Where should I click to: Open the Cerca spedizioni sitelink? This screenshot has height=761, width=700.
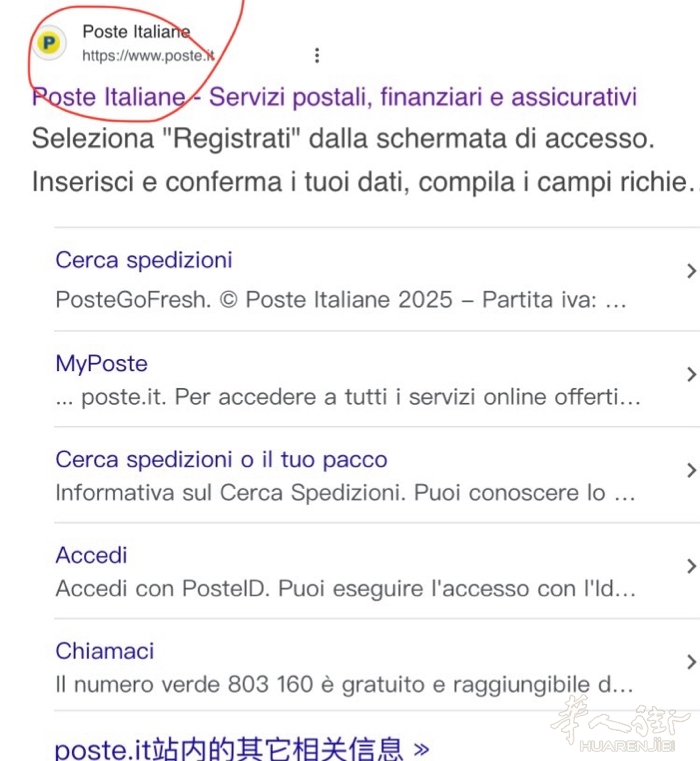(x=144, y=260)
